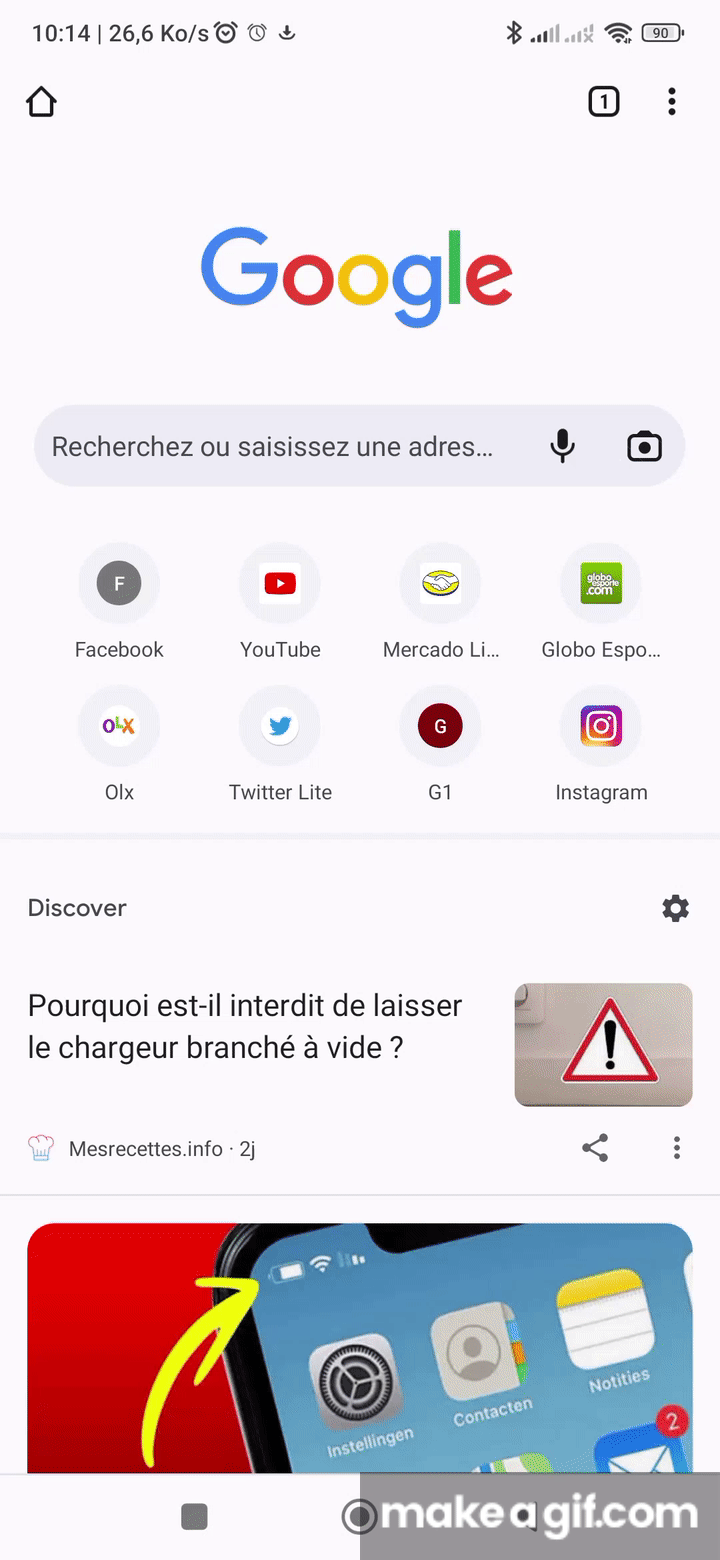The width and height of the screenshot is (720, 1560).
Task: Open the Instagram shortcut
Action: tap(601, 726)
